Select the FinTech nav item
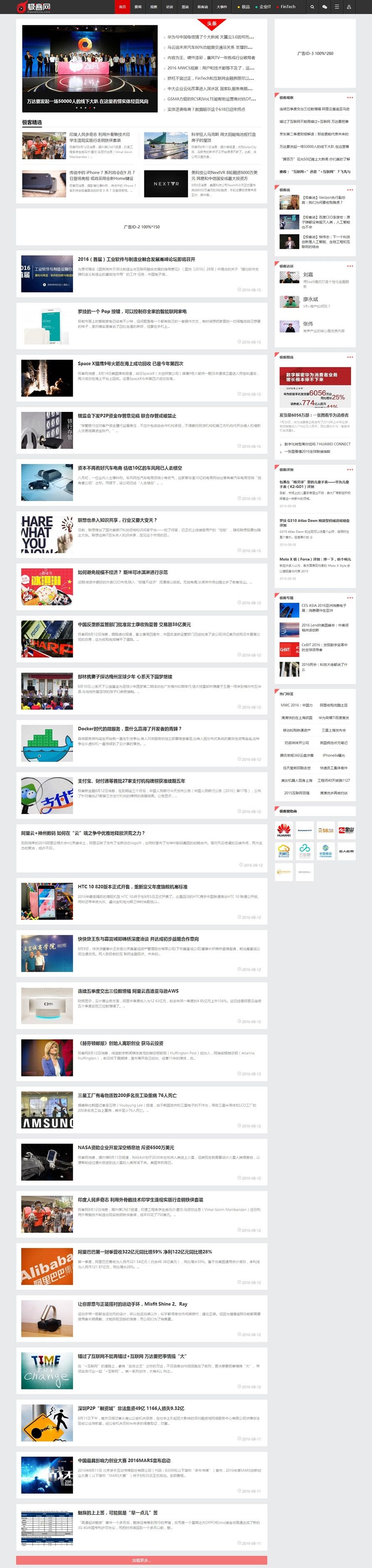 pos(287,7)
